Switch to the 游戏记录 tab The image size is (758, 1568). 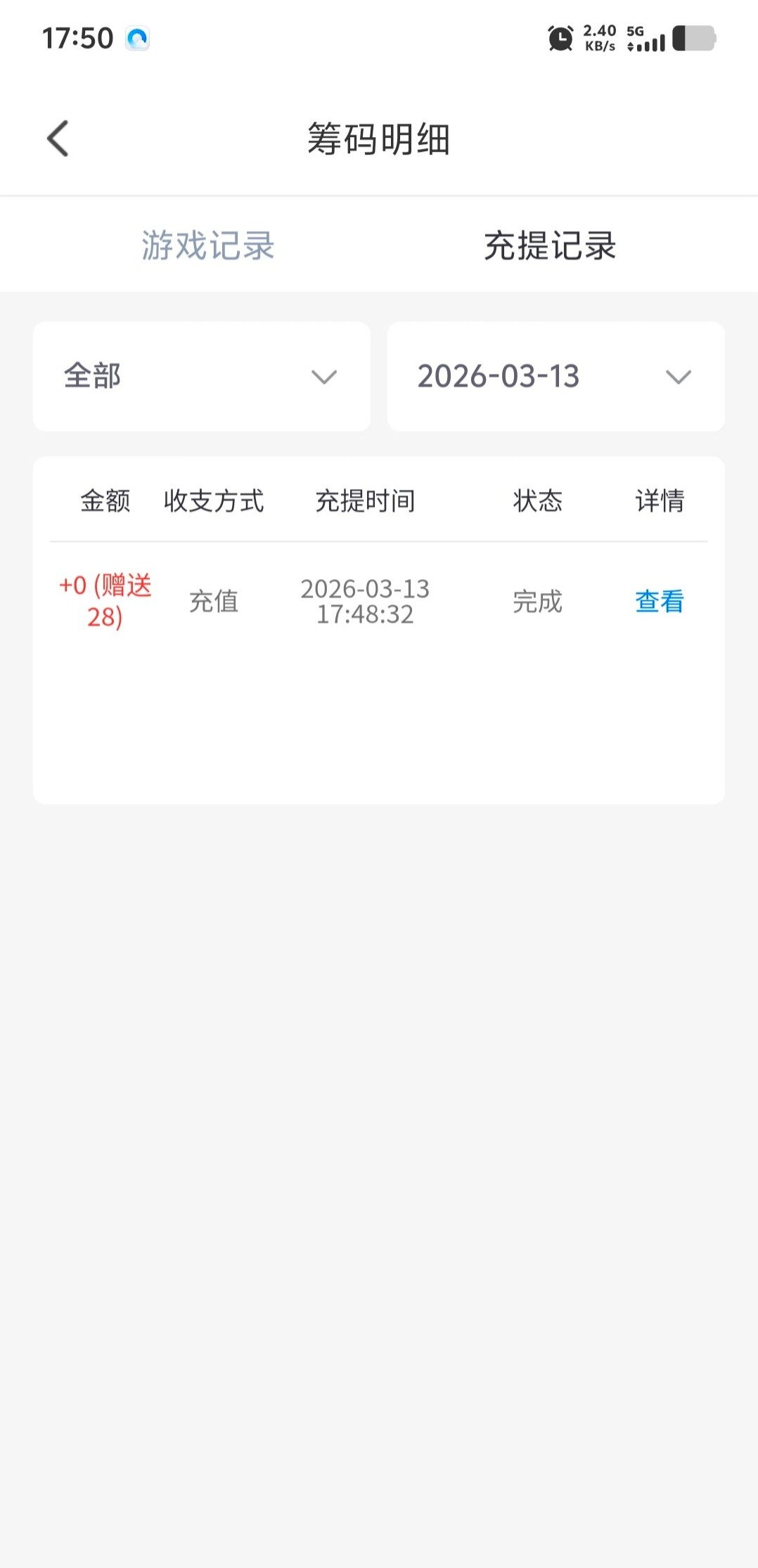208,246
